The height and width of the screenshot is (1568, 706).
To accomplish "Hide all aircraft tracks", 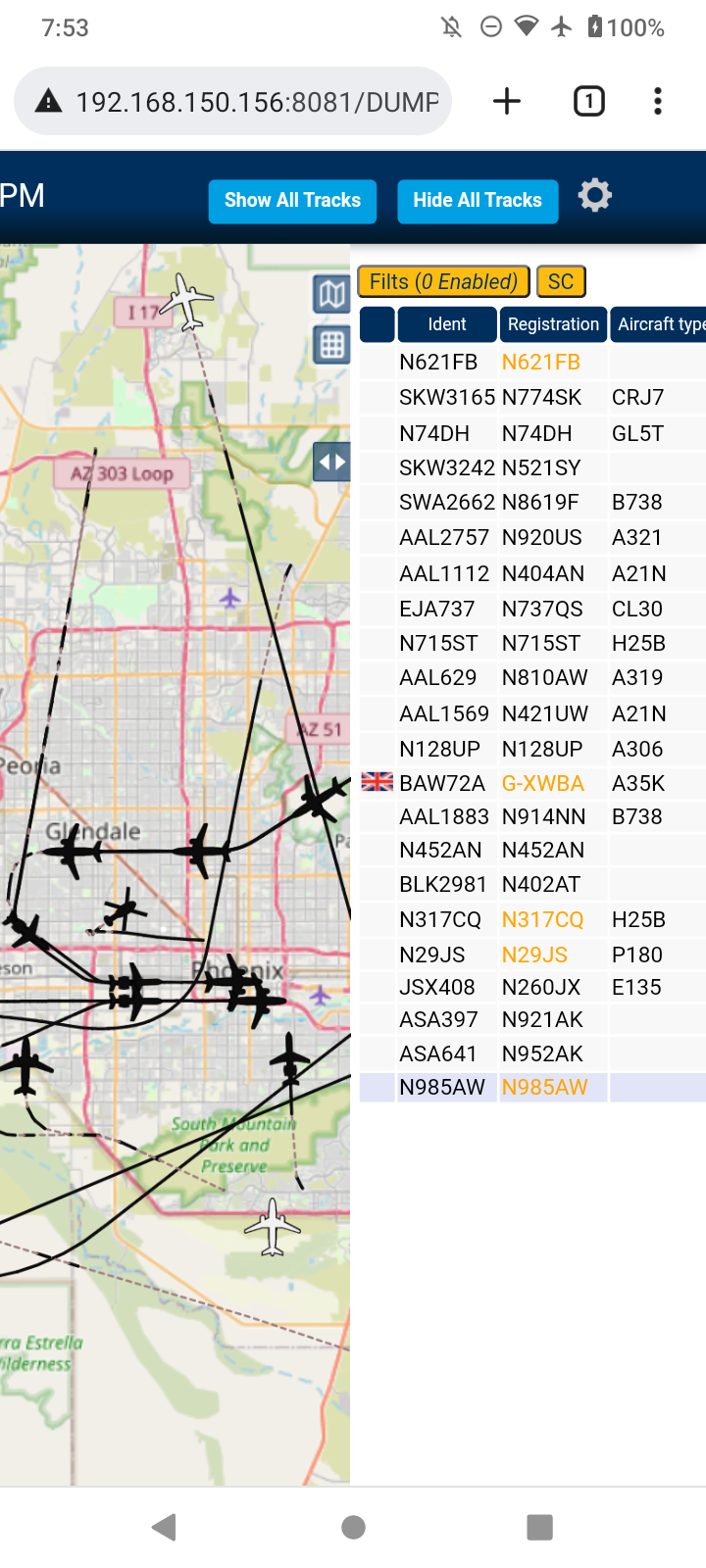I will coord(478,201).
